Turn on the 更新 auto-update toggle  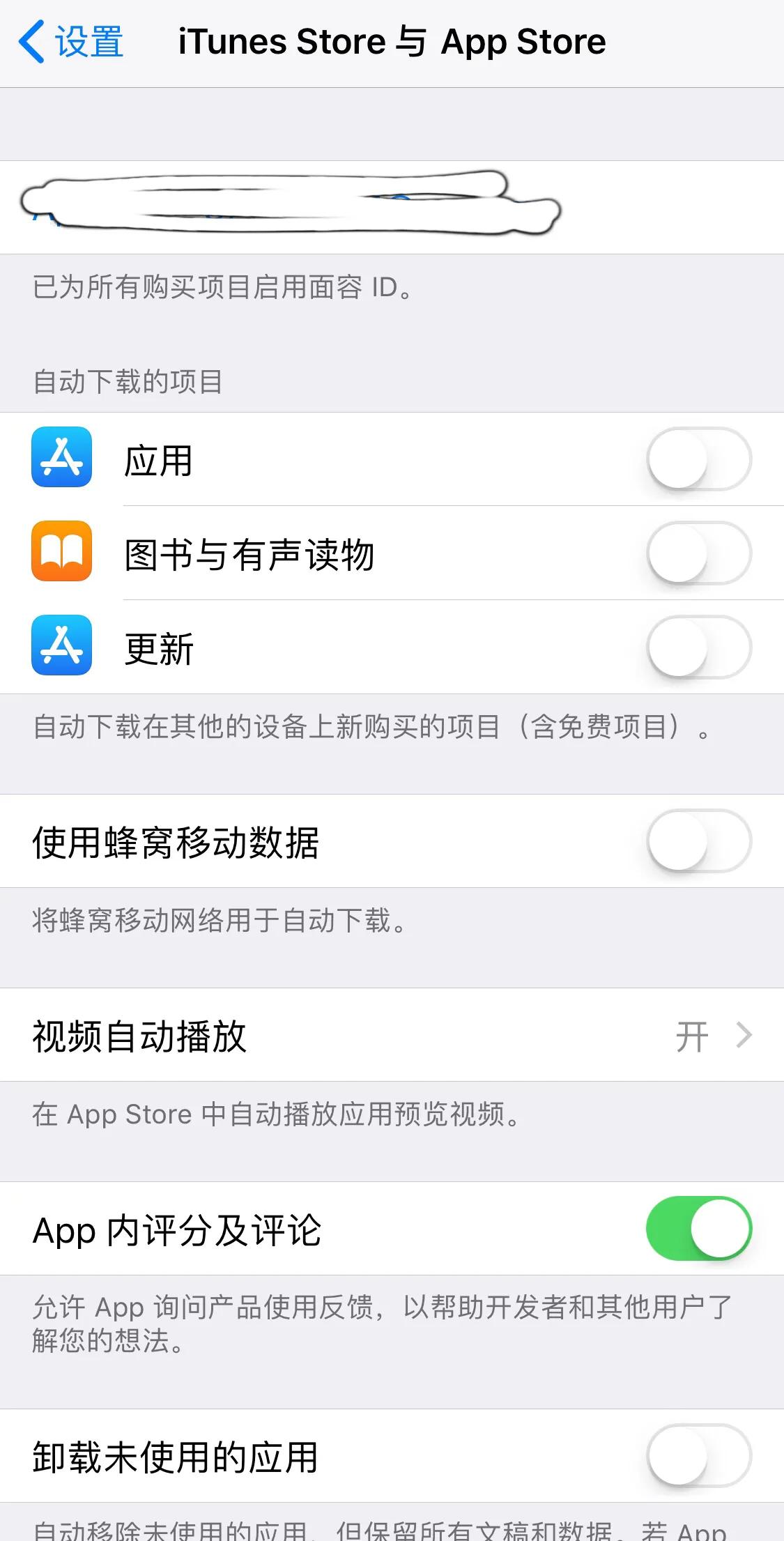tap(699, 647)
